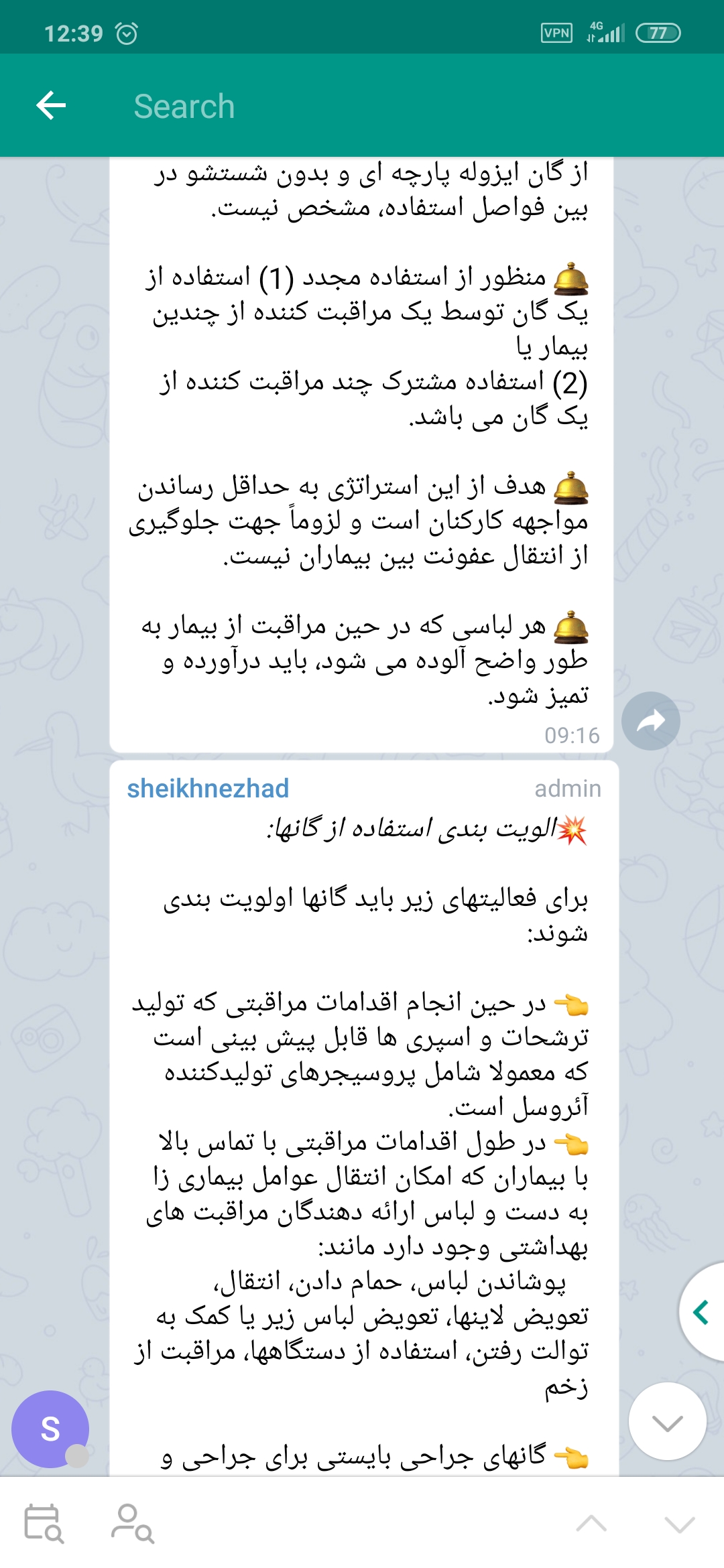This screenshot has width=724, height=1568.
Task: Filter search by member icon
Action: pyautogui.click(x=132, y=1524)
